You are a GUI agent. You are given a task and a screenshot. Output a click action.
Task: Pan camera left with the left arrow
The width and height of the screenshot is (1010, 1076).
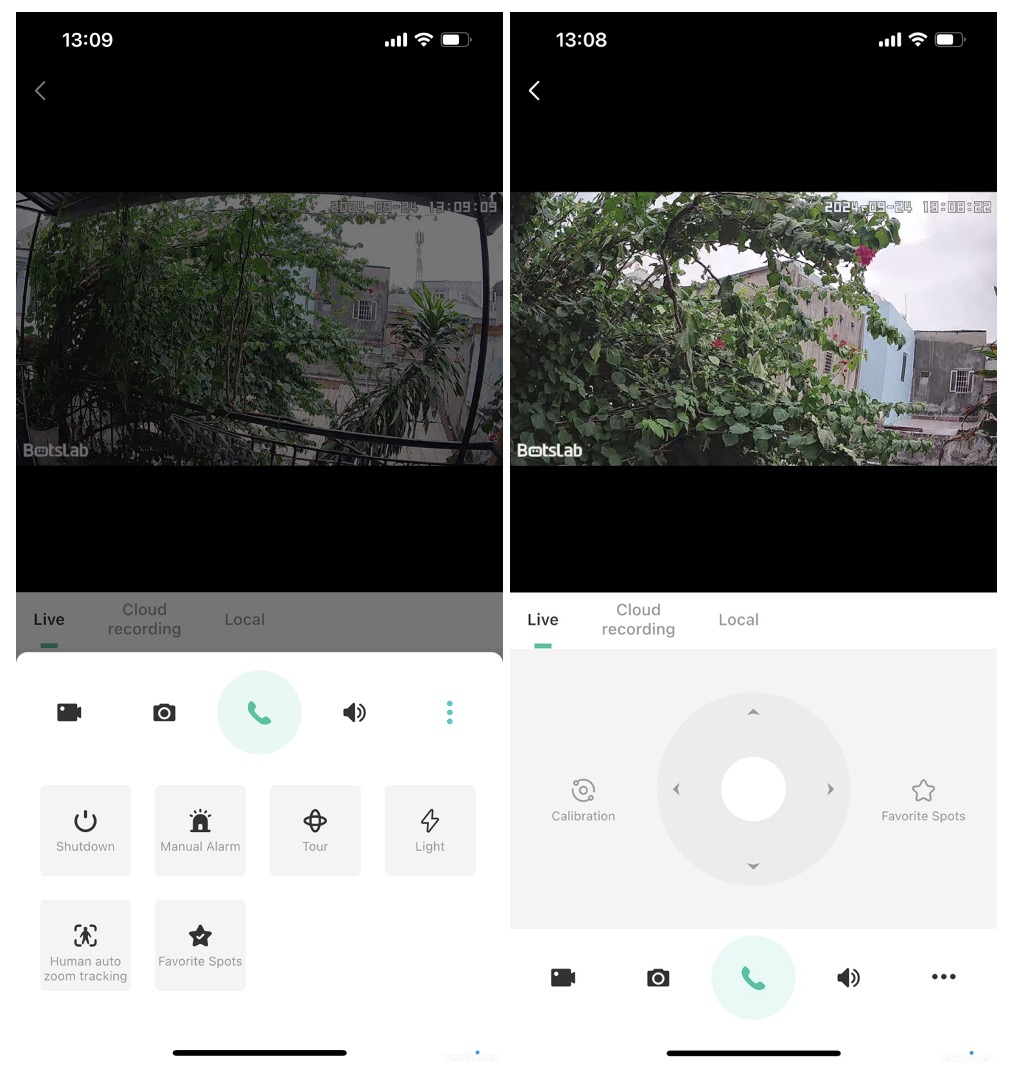(x=677, y=789)
